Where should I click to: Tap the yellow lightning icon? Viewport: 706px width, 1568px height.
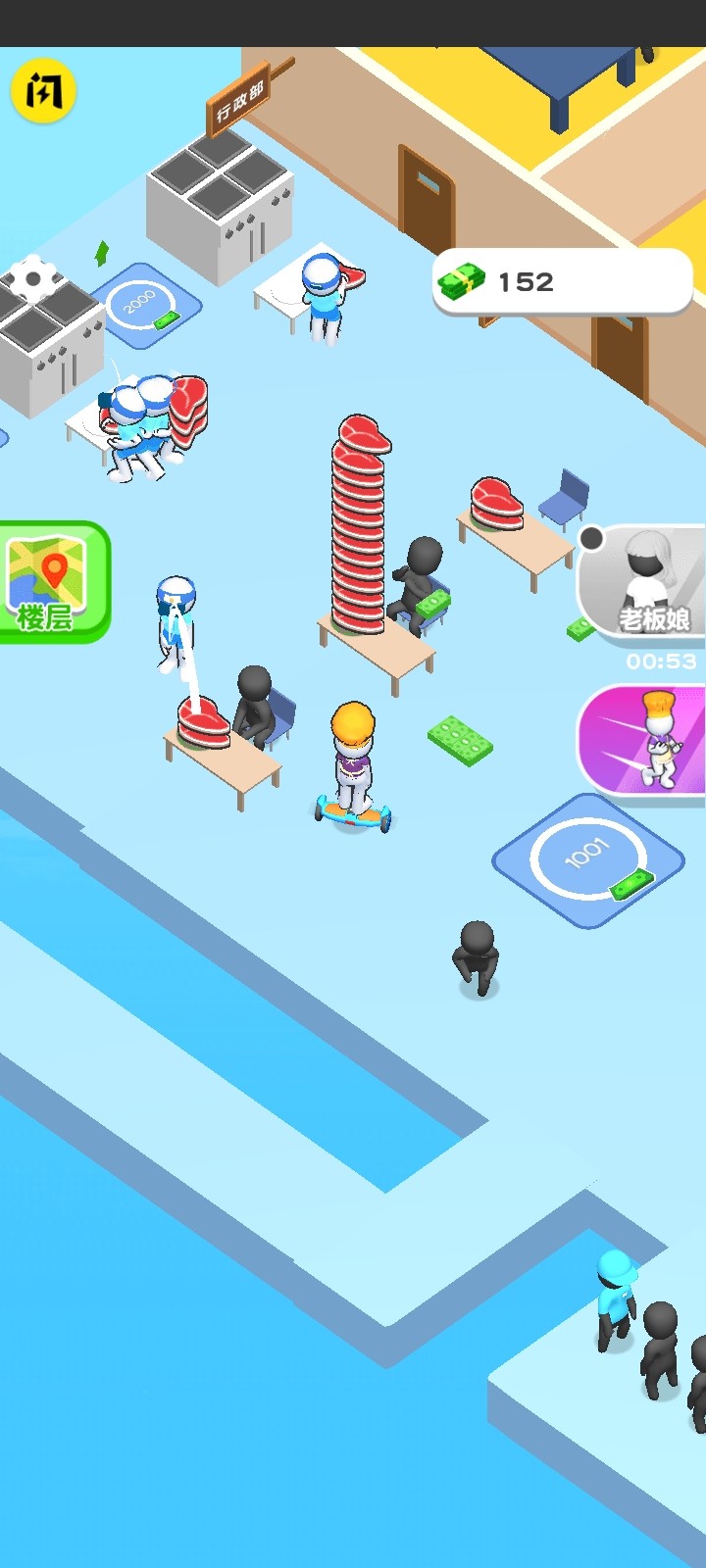[x=43, y=91]
